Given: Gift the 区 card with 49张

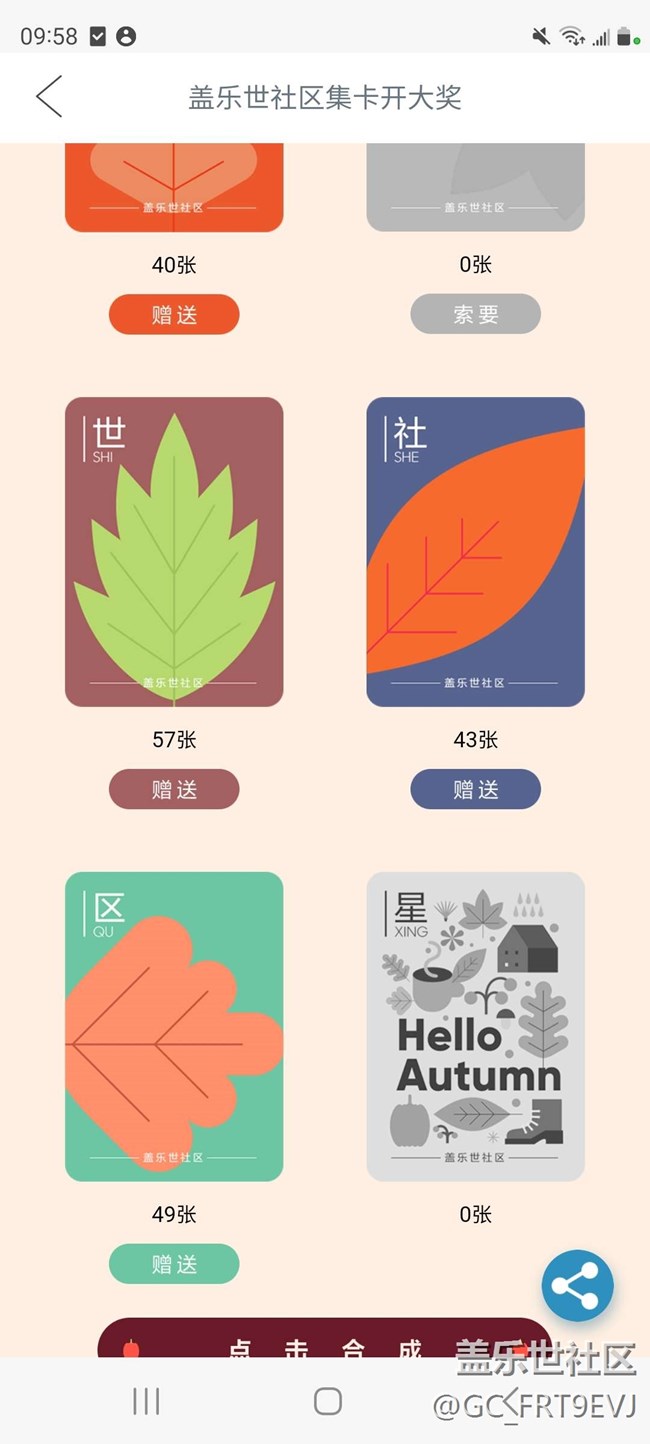Looking at the screenshot, I should [x=174, y=1265].
